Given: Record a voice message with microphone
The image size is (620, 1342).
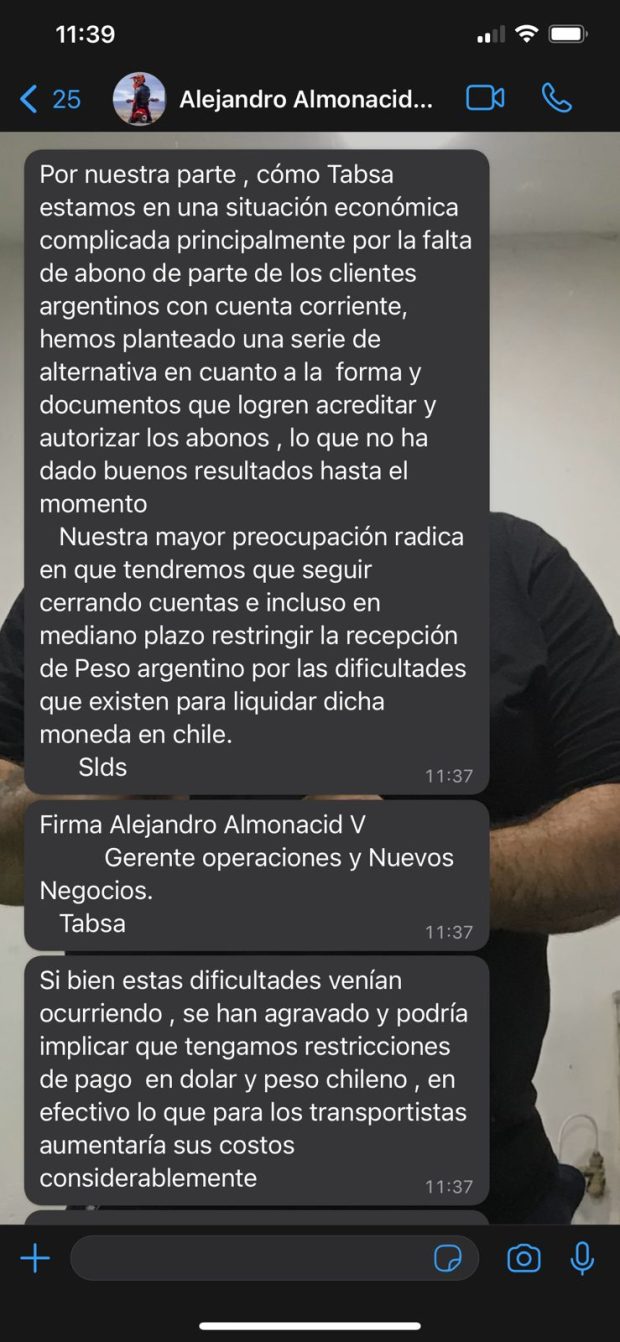Looking at the screenshot, I should coord(582,1258).
